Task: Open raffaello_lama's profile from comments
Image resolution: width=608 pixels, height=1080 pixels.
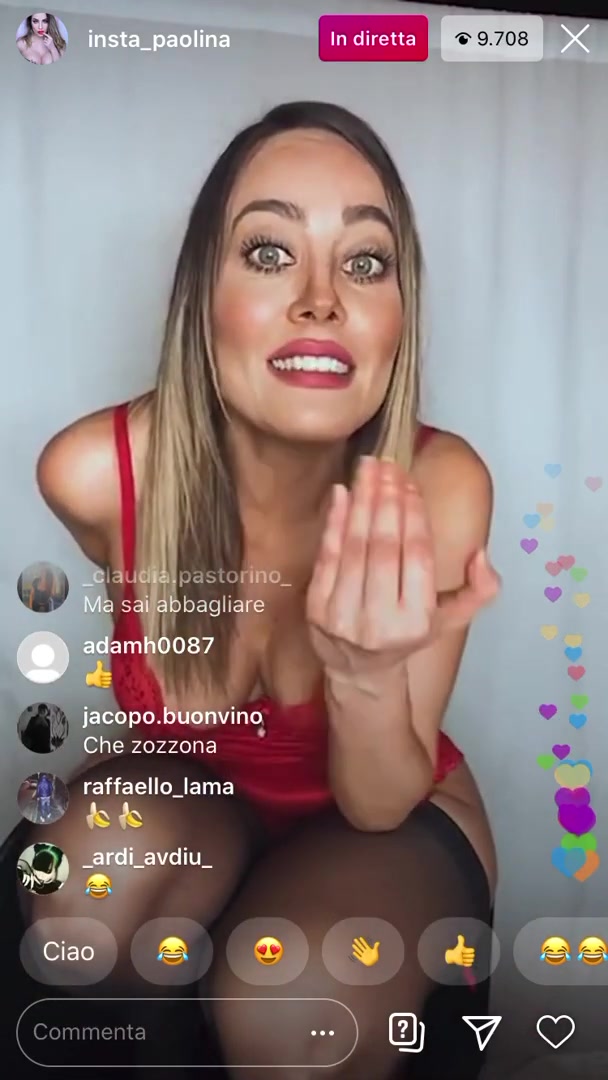Action: (x=43, y=799)
